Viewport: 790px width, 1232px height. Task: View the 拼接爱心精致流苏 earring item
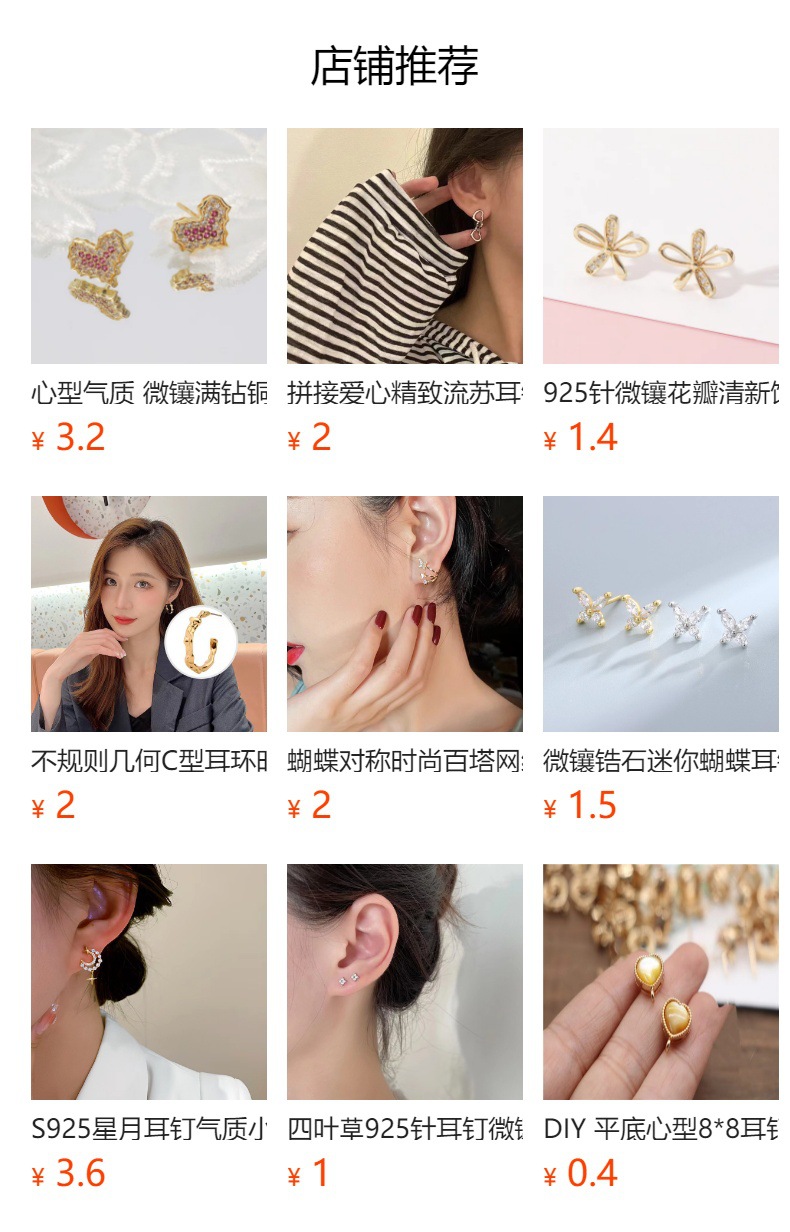coord(404,246)
